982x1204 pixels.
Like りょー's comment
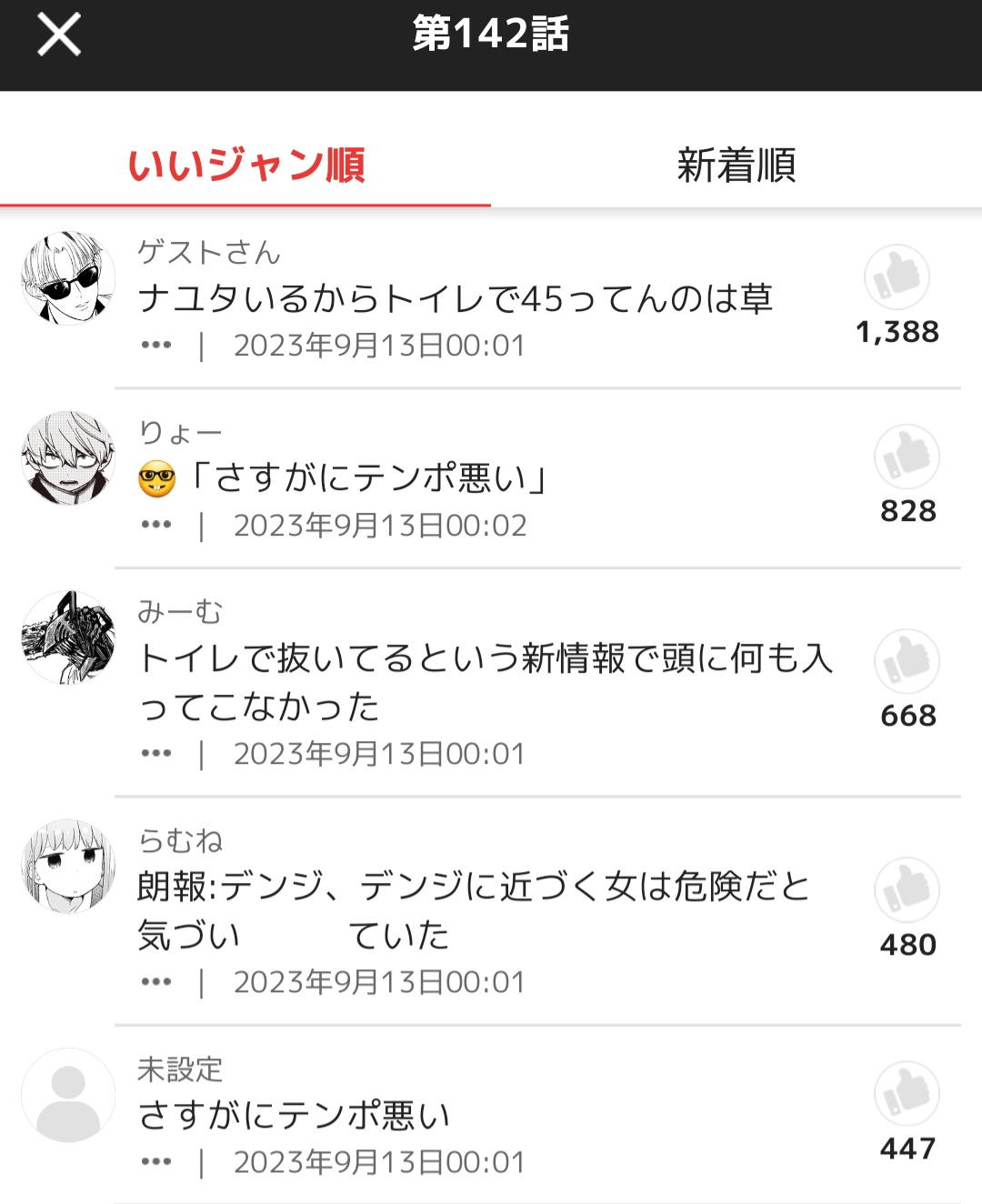tap(907, 457)
